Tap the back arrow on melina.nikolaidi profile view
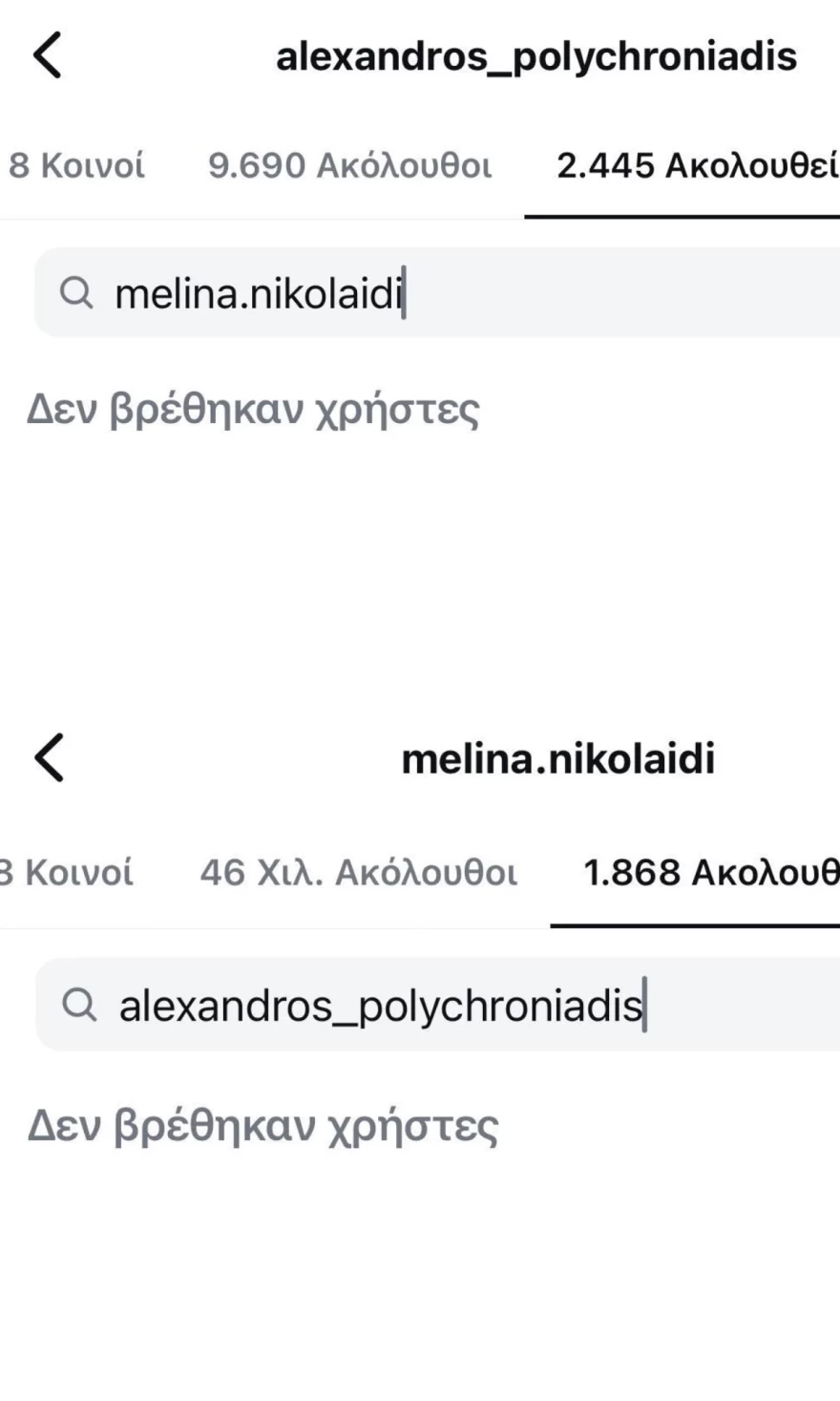Screen dimensions: 840x1401 pyautogui.click(x=48, y=756)
